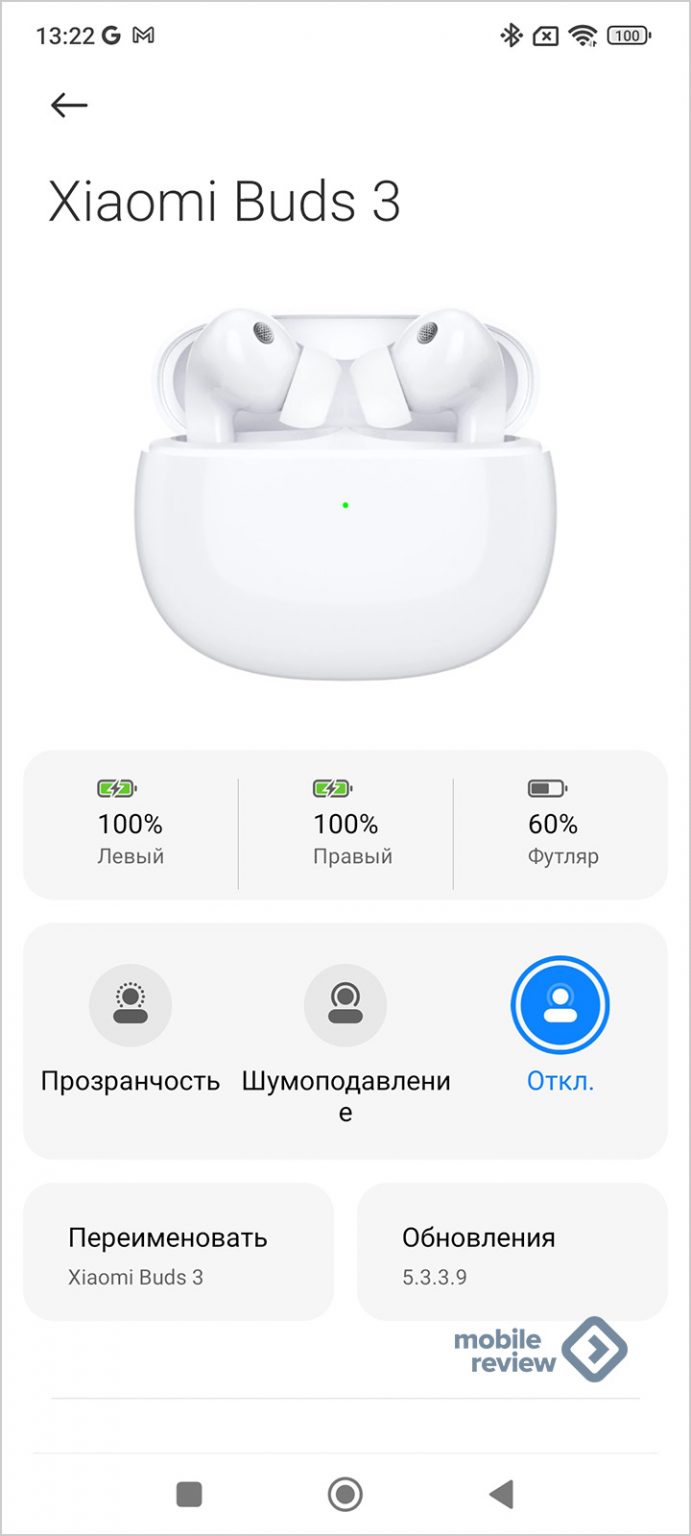Viewport: 691px width, 1536px height.
Task: Open recent apps from the navigation bar
Action: pyautogui.click(x=189, y=1494)
